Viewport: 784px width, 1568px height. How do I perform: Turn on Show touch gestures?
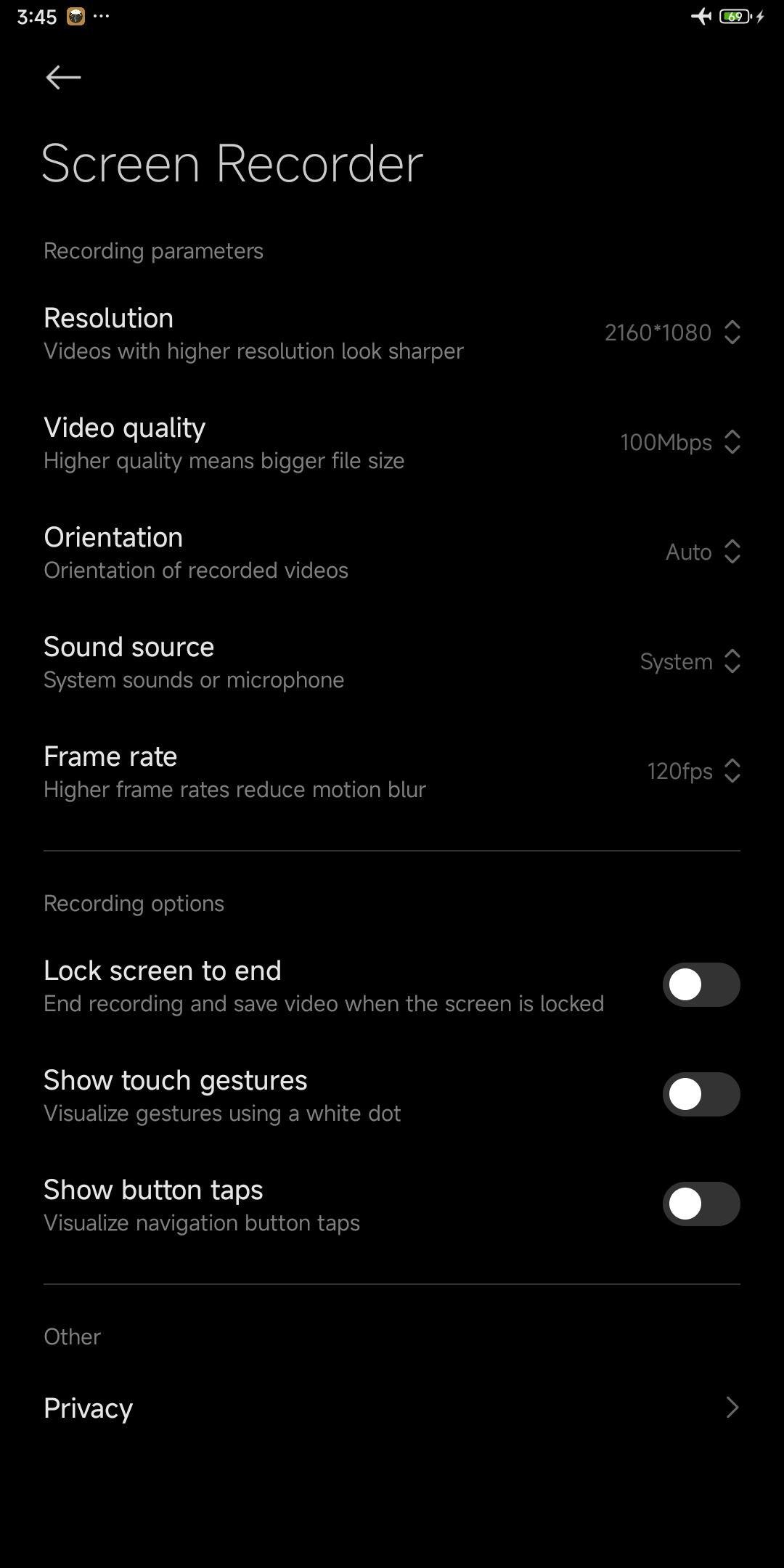(x=701, y=1095)
